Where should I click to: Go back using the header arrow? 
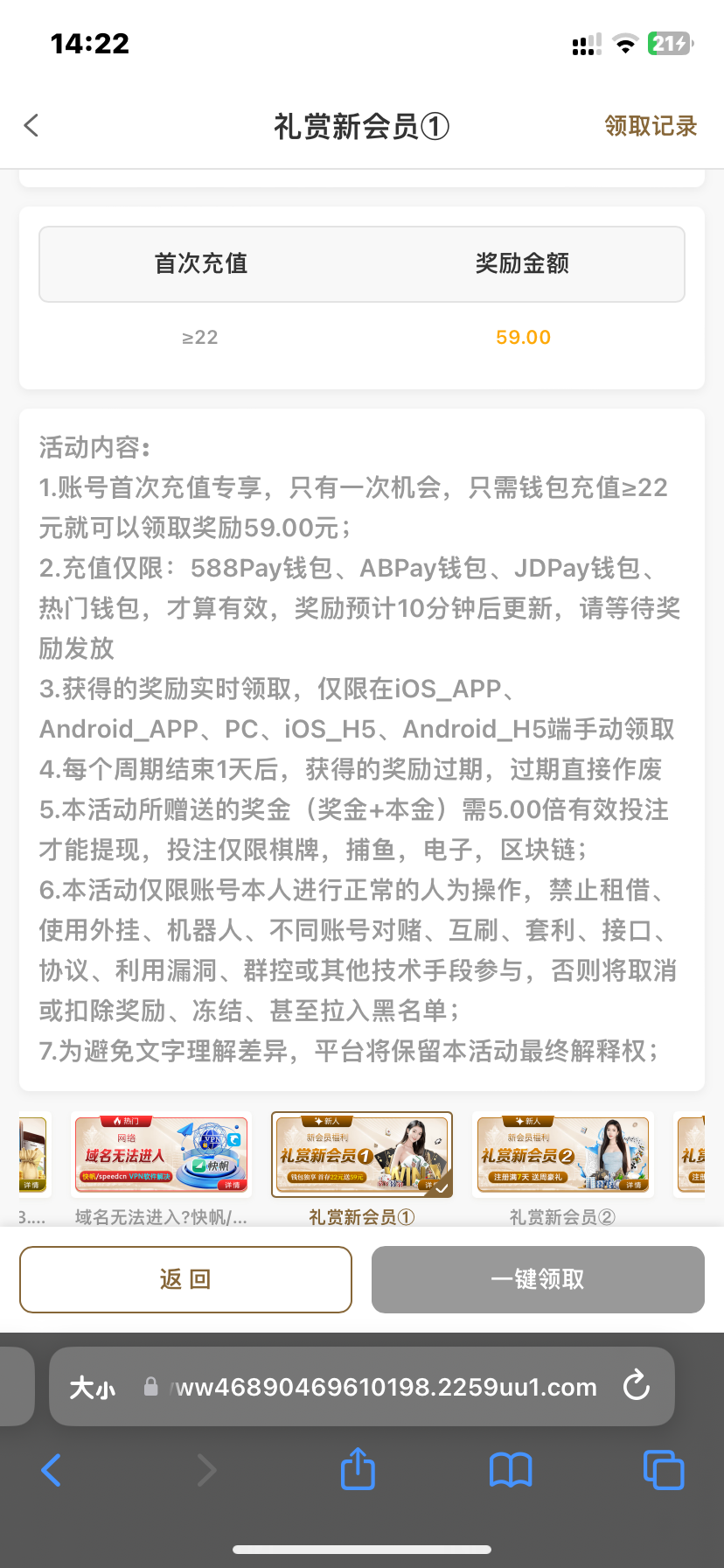click(32, 126)
